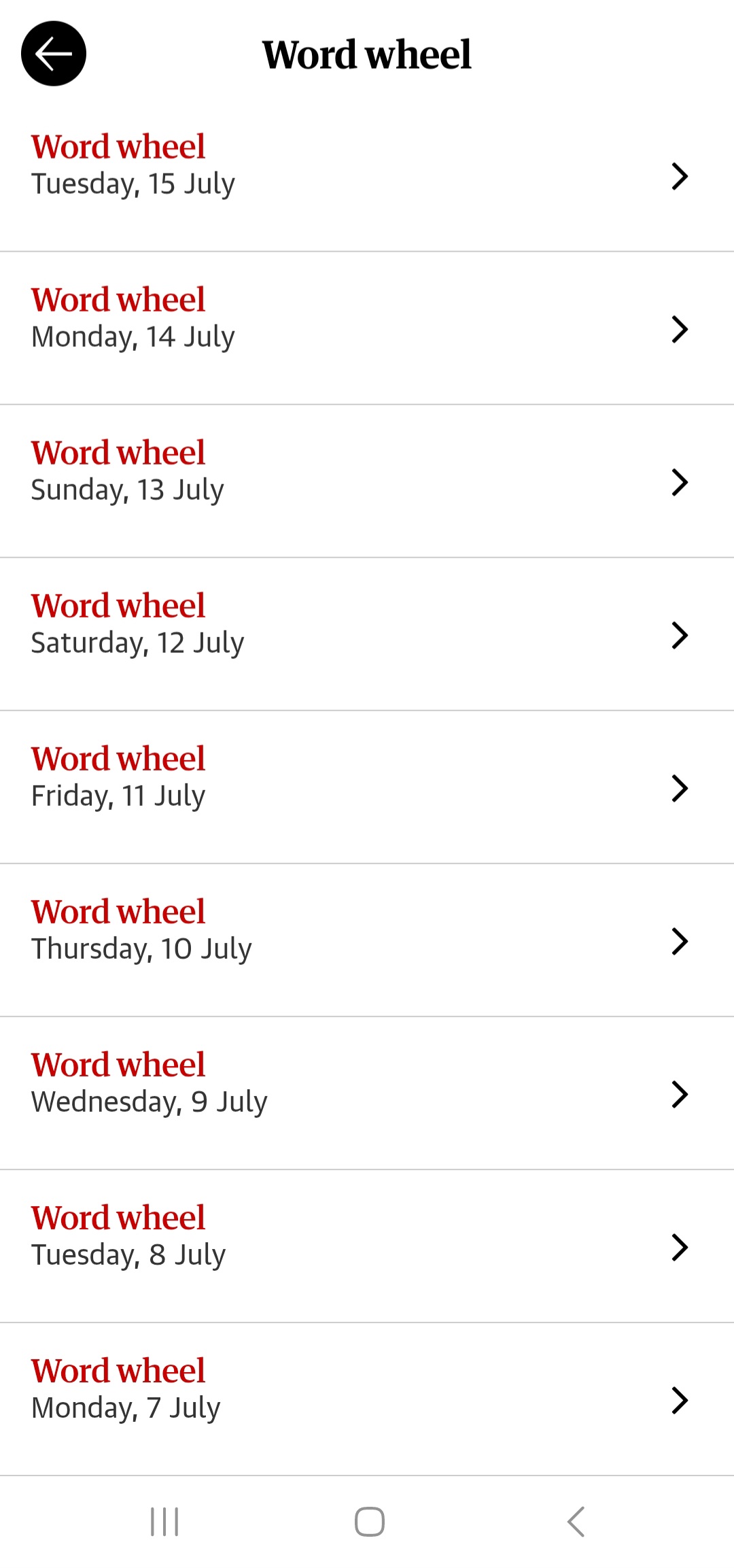This screenshot has height=1568, width=734.
Task: Tap the system home button
Action: pyautogui.click(x=369, y=1522)
